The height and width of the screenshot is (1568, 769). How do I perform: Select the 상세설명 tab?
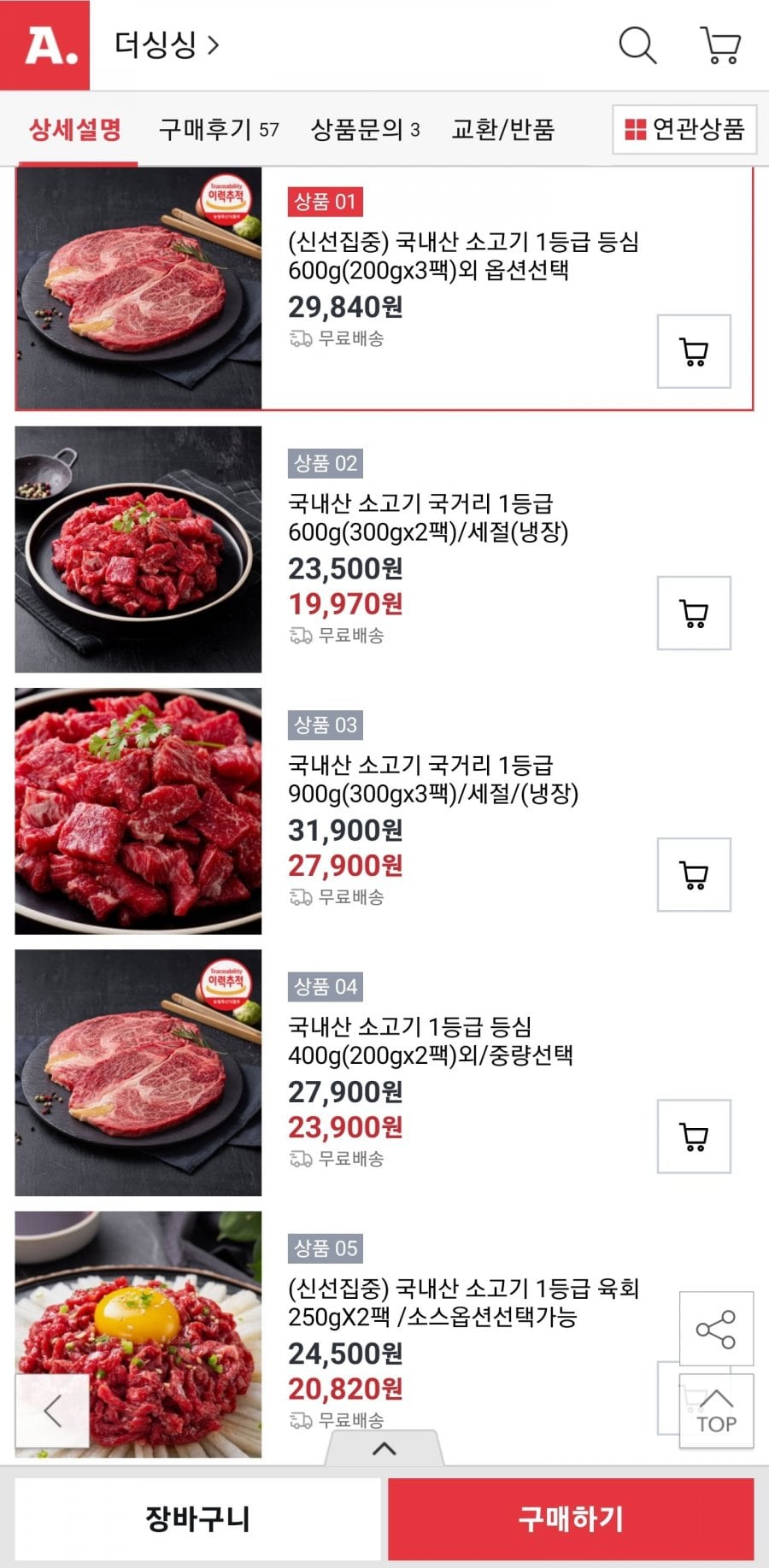(x=75, y=129)
